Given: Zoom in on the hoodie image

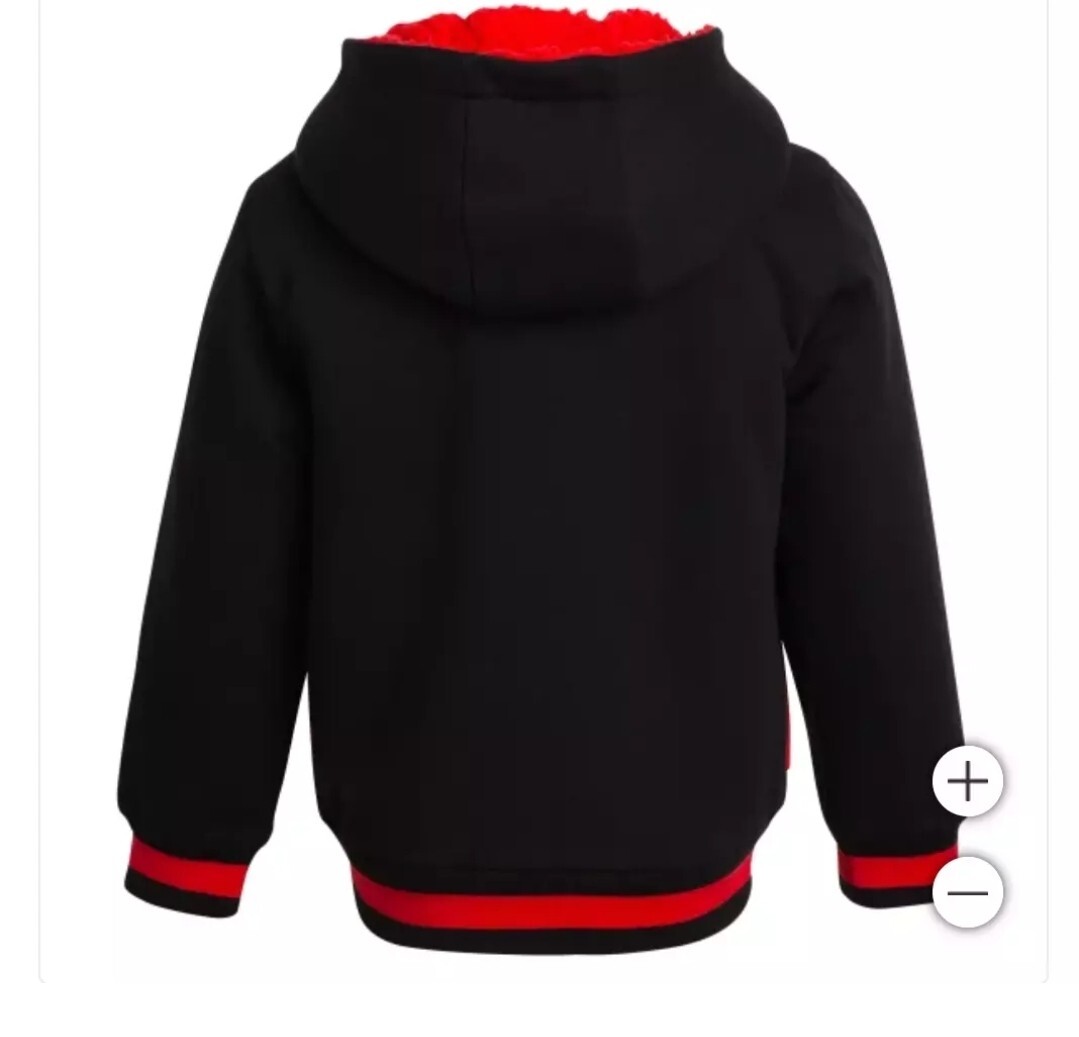Looking at the screenshot, I should 967,781.
